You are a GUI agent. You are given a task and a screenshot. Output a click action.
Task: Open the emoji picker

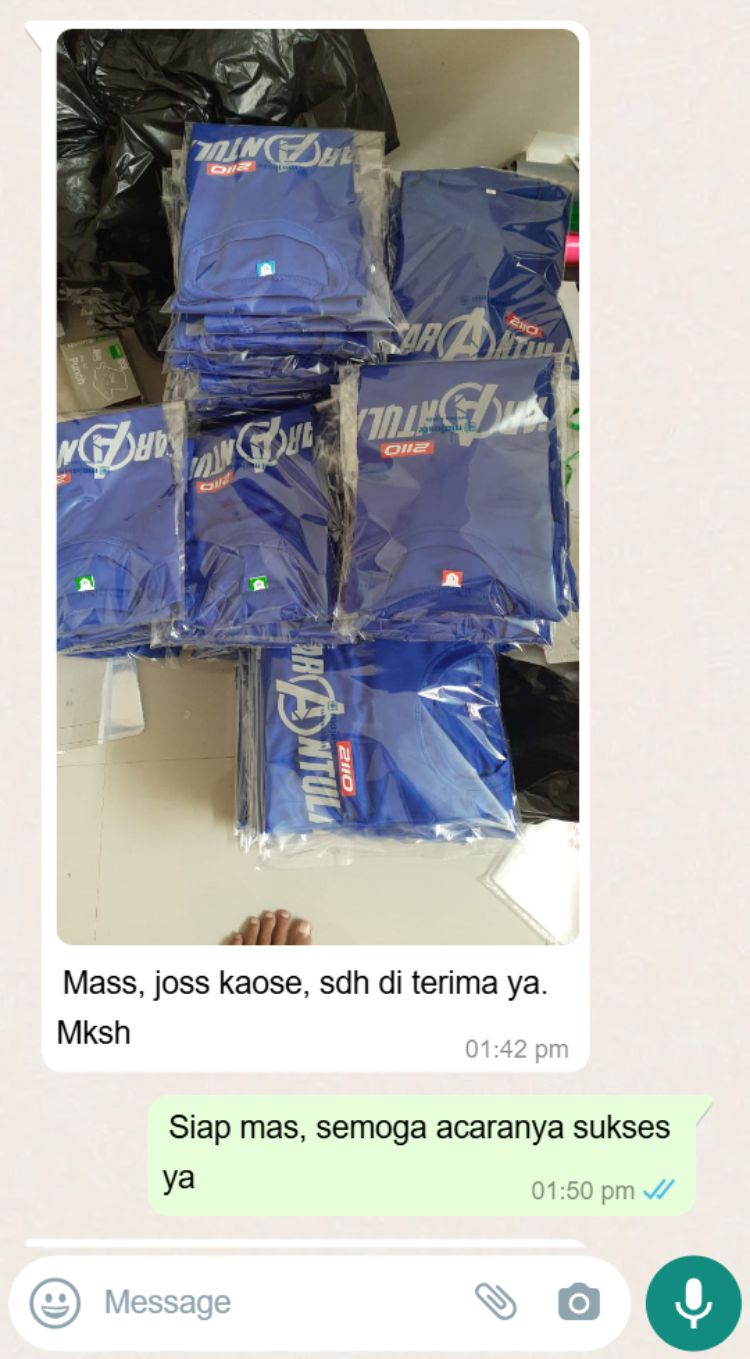(54, 1303)
